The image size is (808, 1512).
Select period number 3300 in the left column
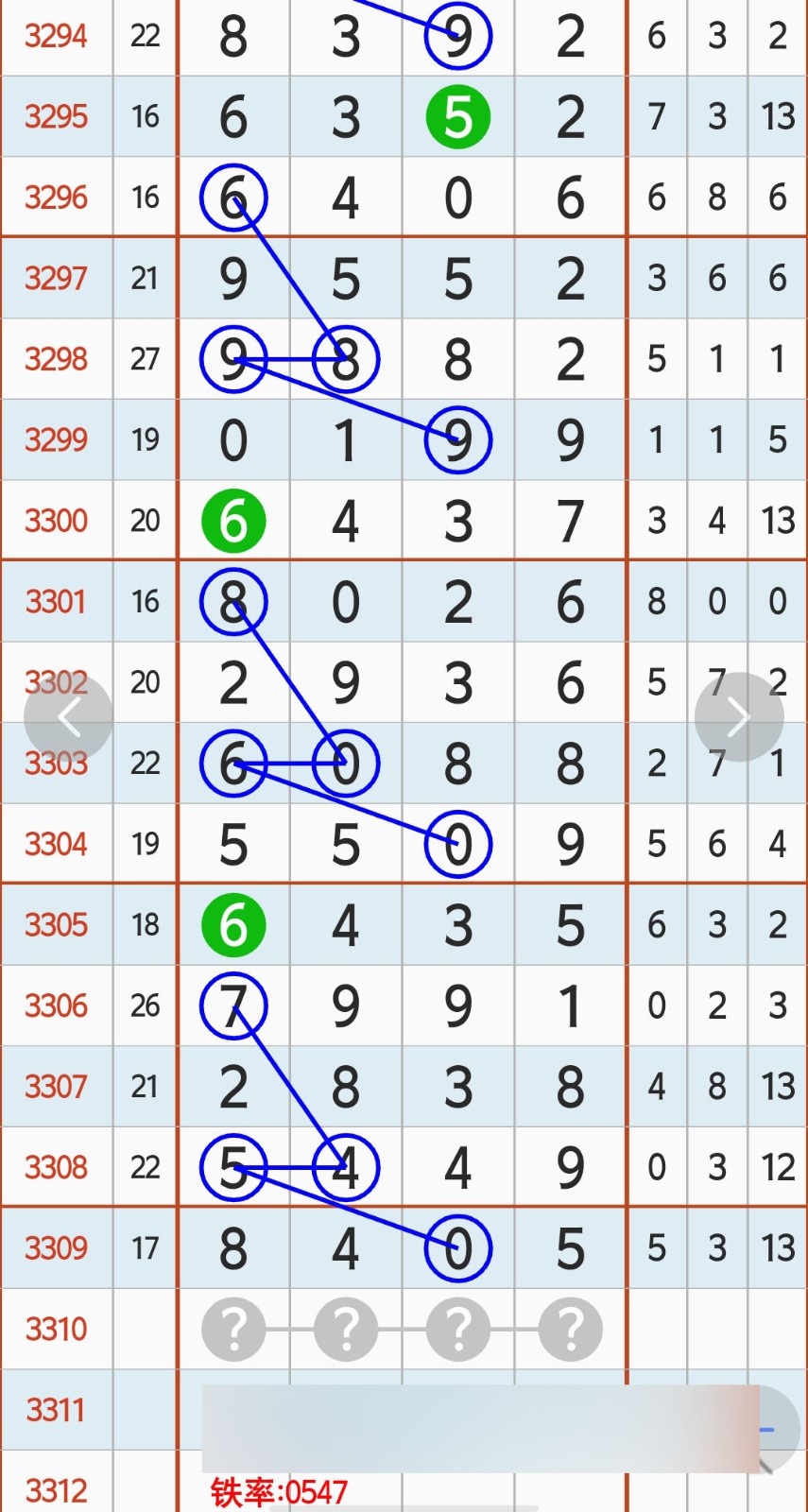click(x=57, y=519)
